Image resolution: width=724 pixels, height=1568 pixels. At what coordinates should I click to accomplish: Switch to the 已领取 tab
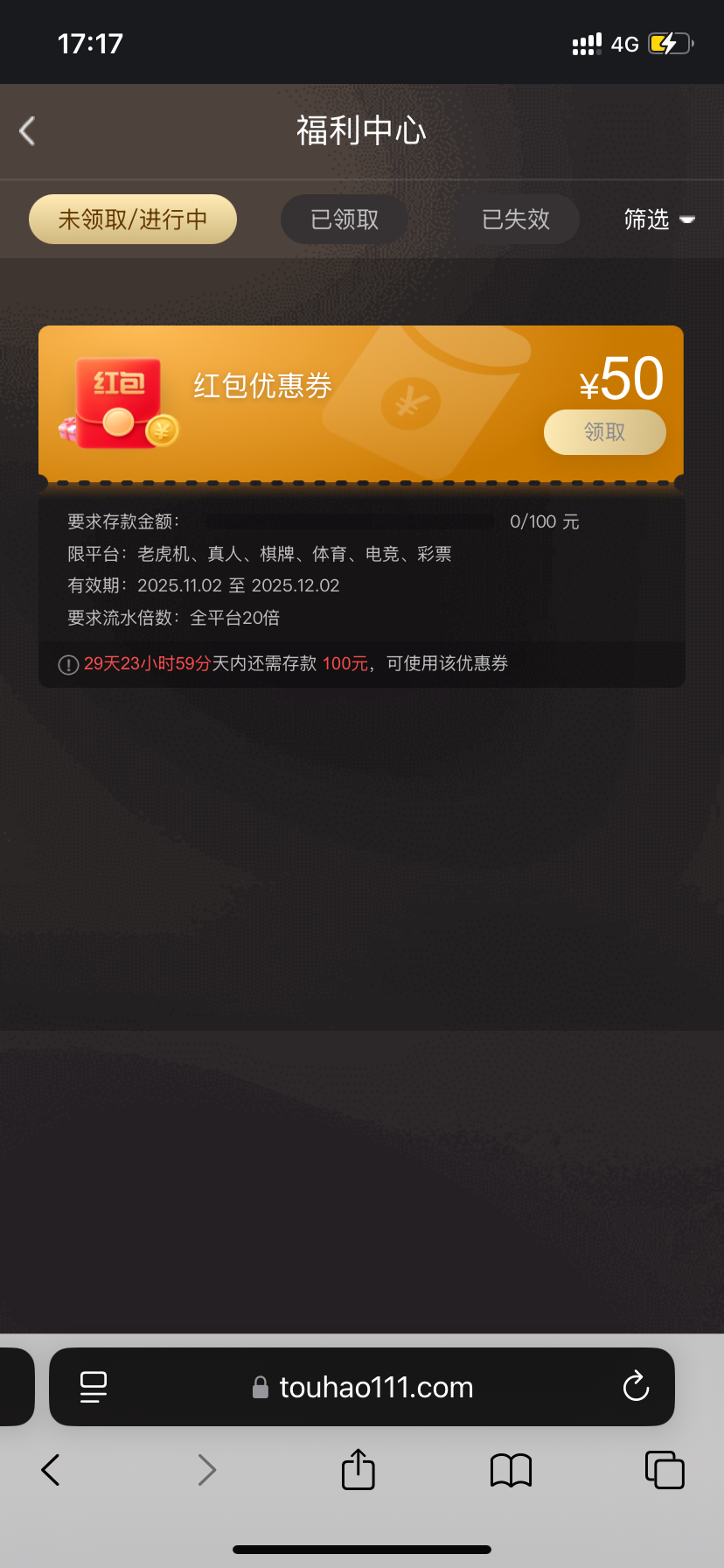click(345, 219)
